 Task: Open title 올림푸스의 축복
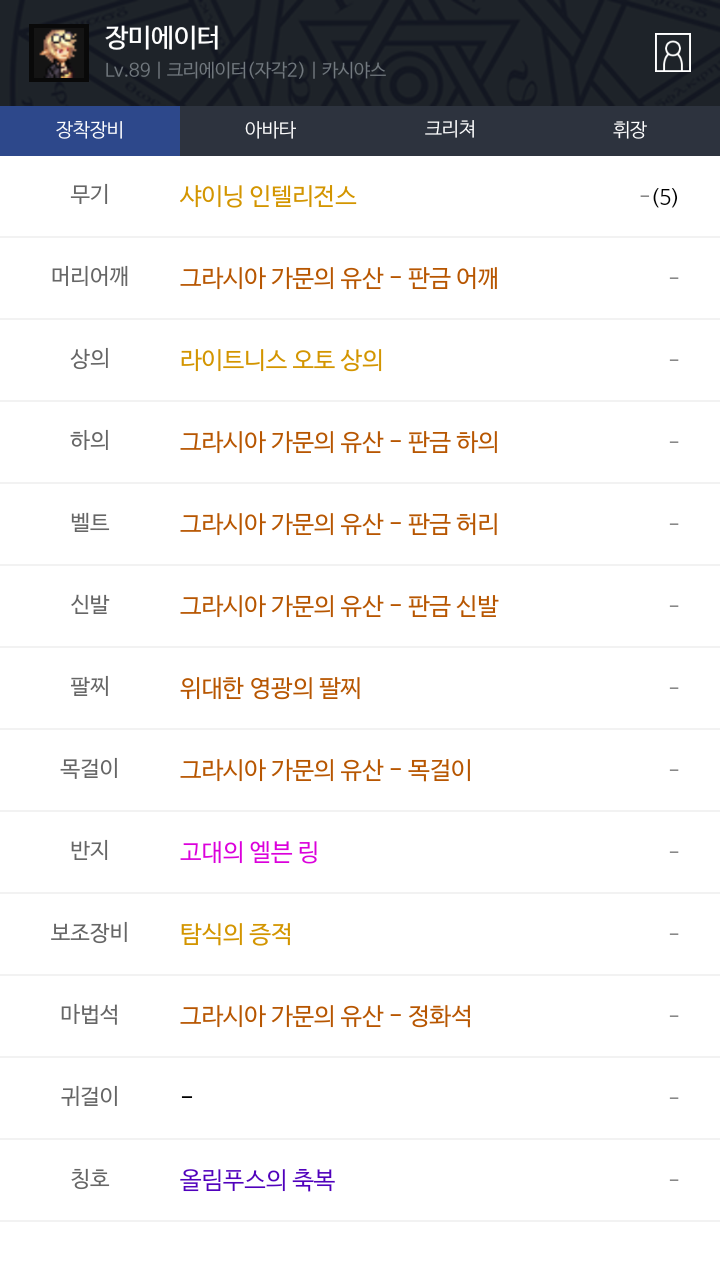tap(257, 1180)
